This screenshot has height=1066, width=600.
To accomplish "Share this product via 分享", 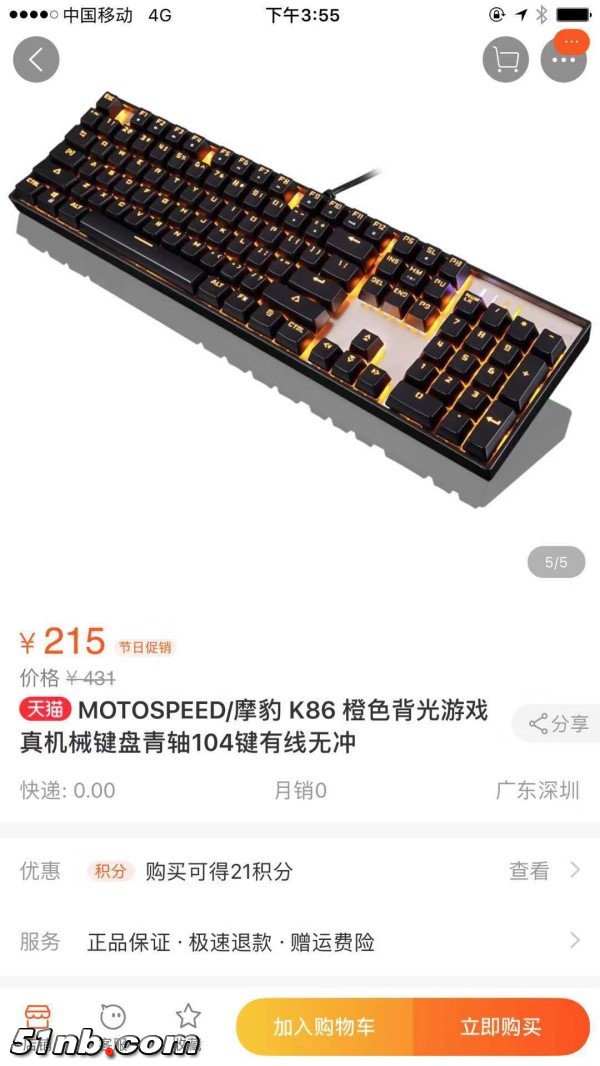I will (x=559, y=723).
